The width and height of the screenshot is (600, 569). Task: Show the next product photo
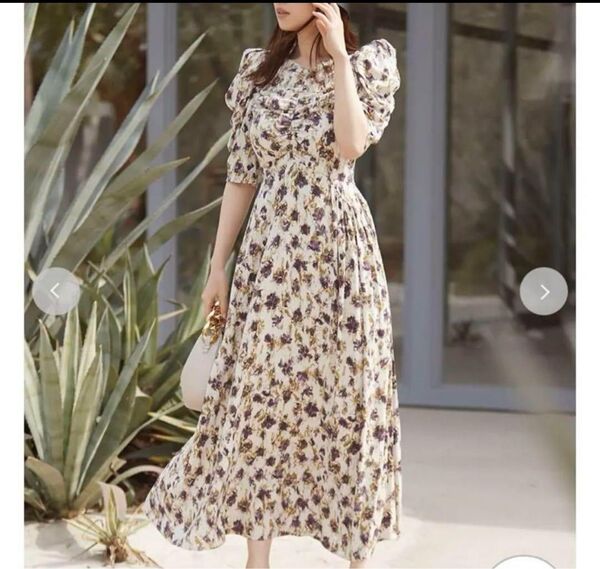[x=543, y=291]
